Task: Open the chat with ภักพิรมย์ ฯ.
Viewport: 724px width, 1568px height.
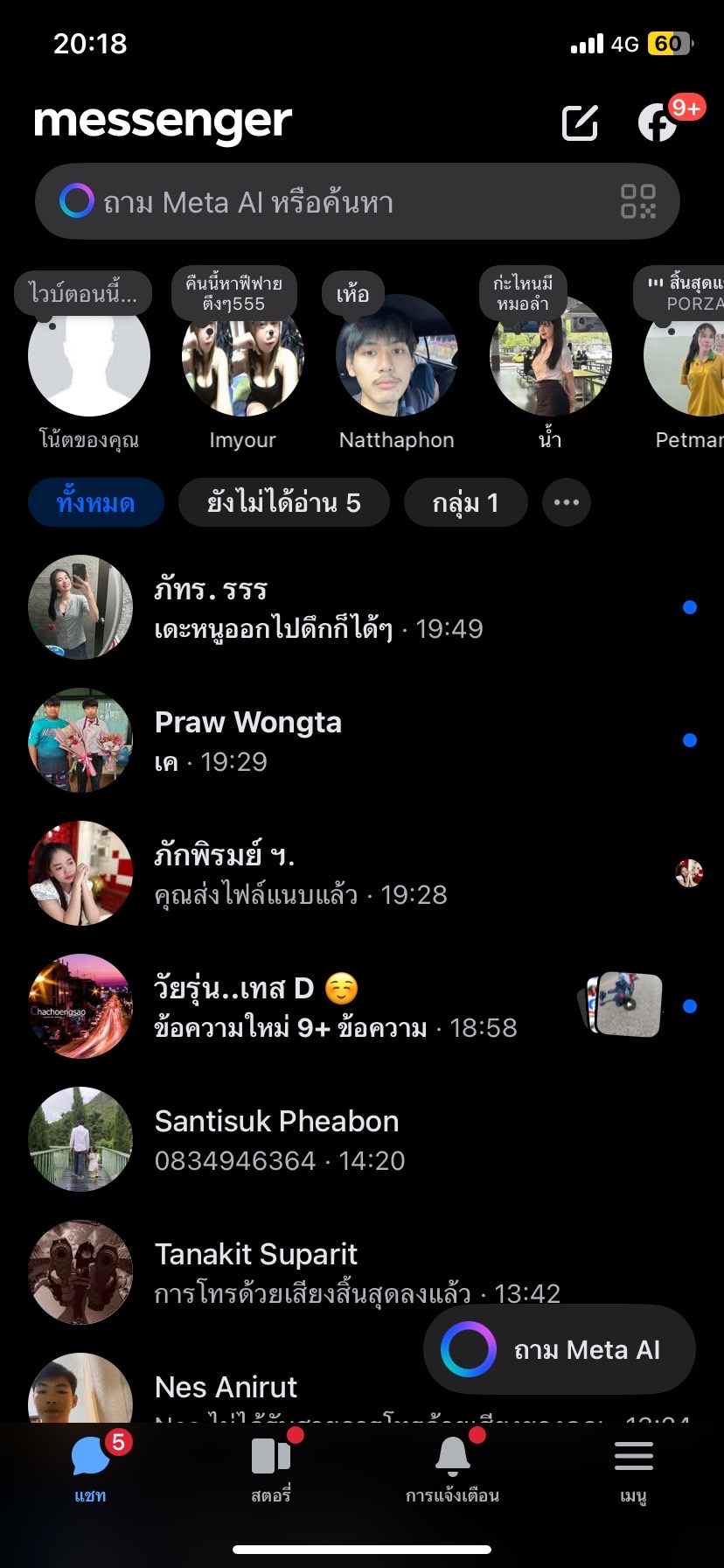Action: pyautogui.click(x=350, y=874)
